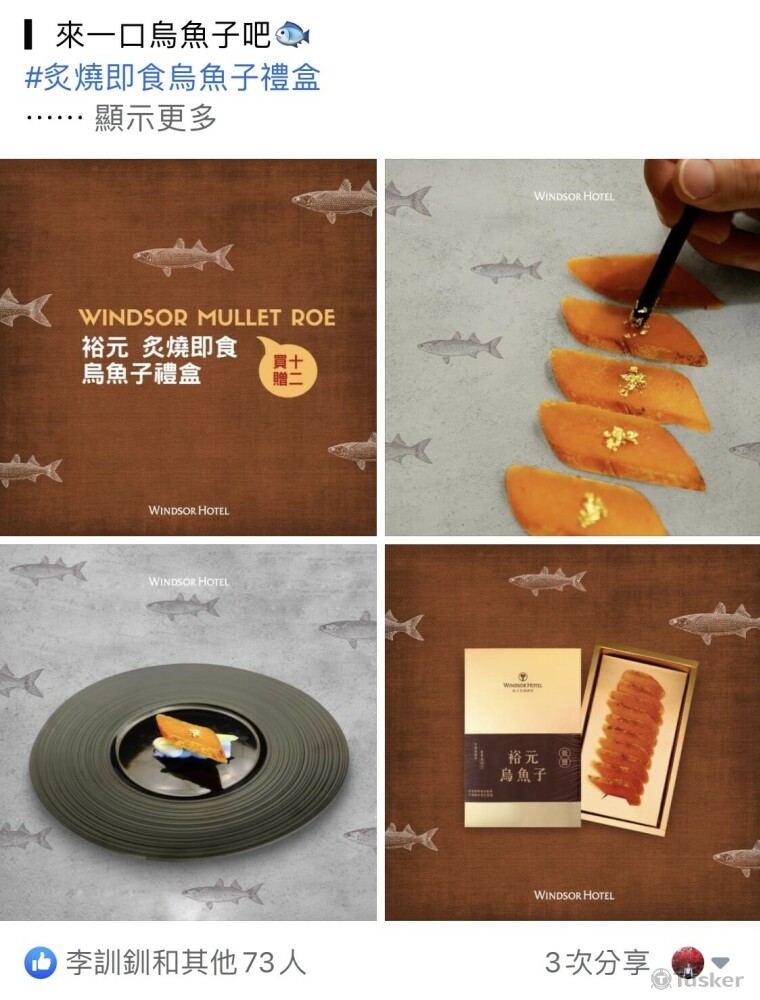Viewport: 760px width, 1000px height.
Task: Open the #炙燒即食烏魚子禮盒 hashtag link
Action: coord(172,77)
